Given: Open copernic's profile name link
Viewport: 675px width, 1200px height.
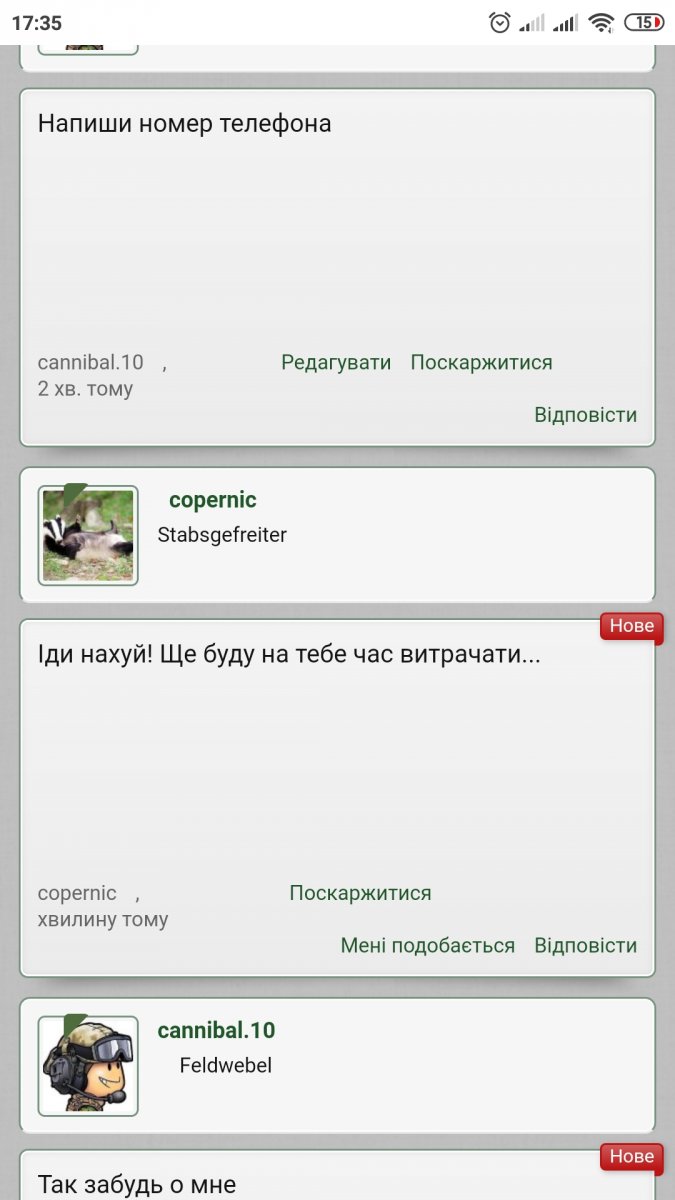Looking at the screenshot, I should pos(212,500).
